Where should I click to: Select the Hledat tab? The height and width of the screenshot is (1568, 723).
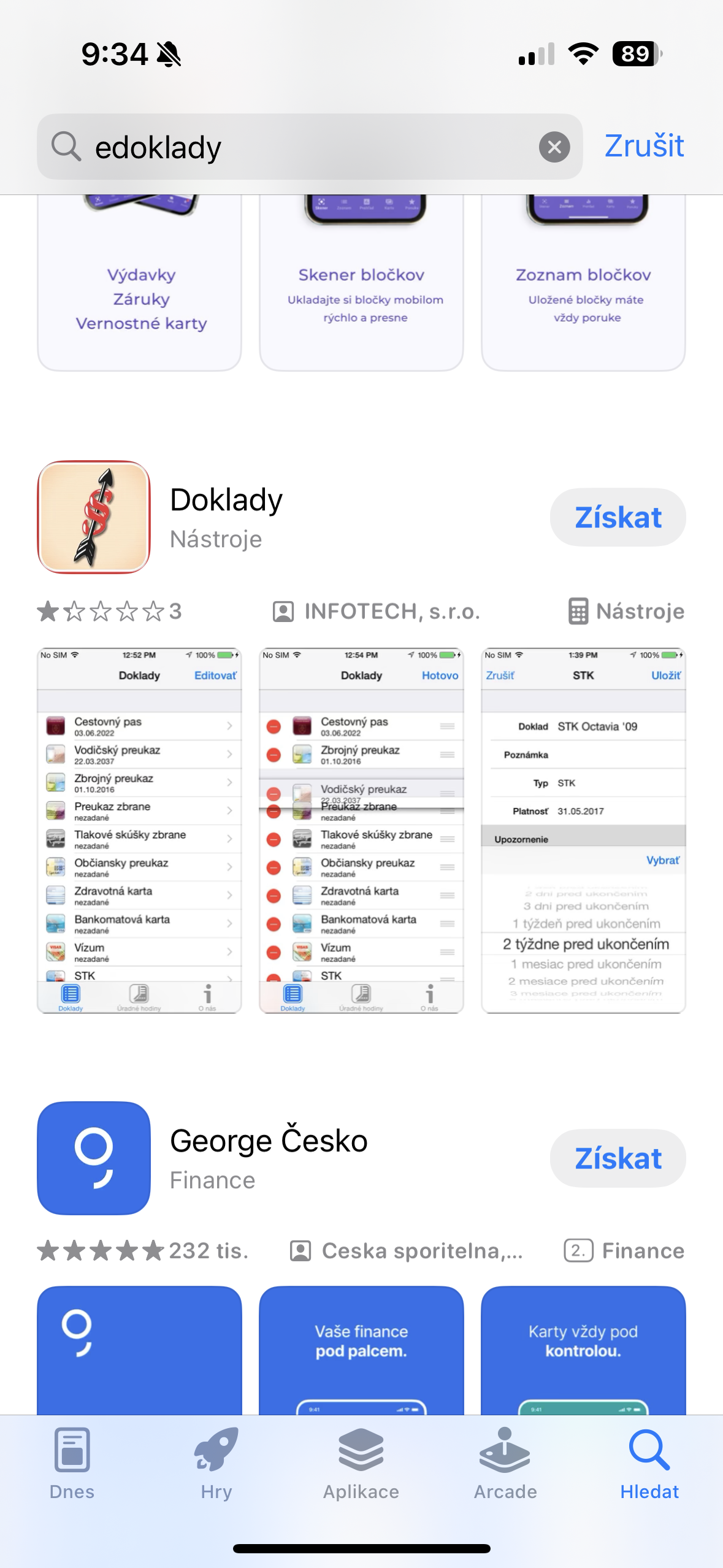[649, 1464]
